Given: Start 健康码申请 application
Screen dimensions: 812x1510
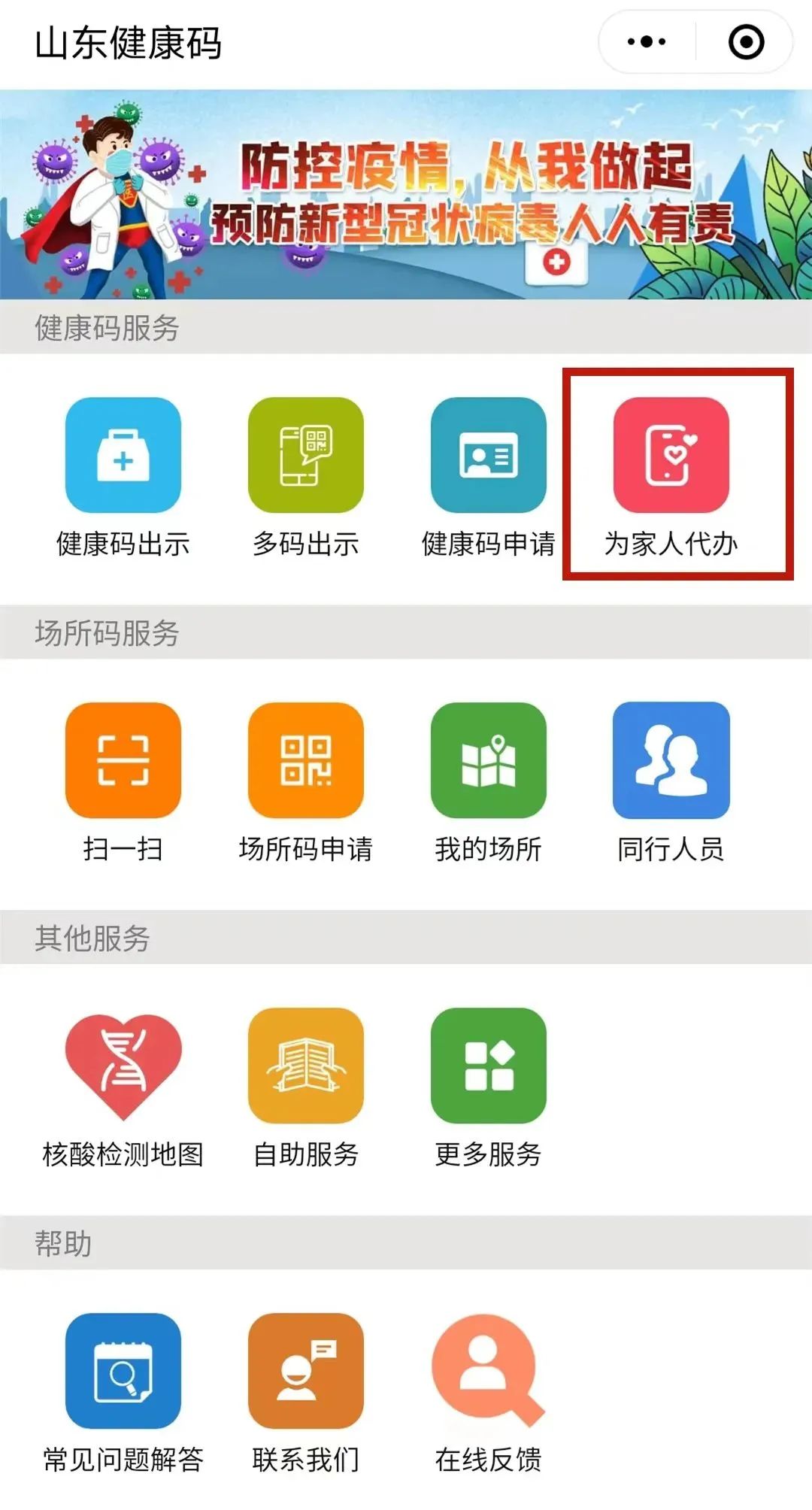Looking at the screenshot, I should pos(488,456).
